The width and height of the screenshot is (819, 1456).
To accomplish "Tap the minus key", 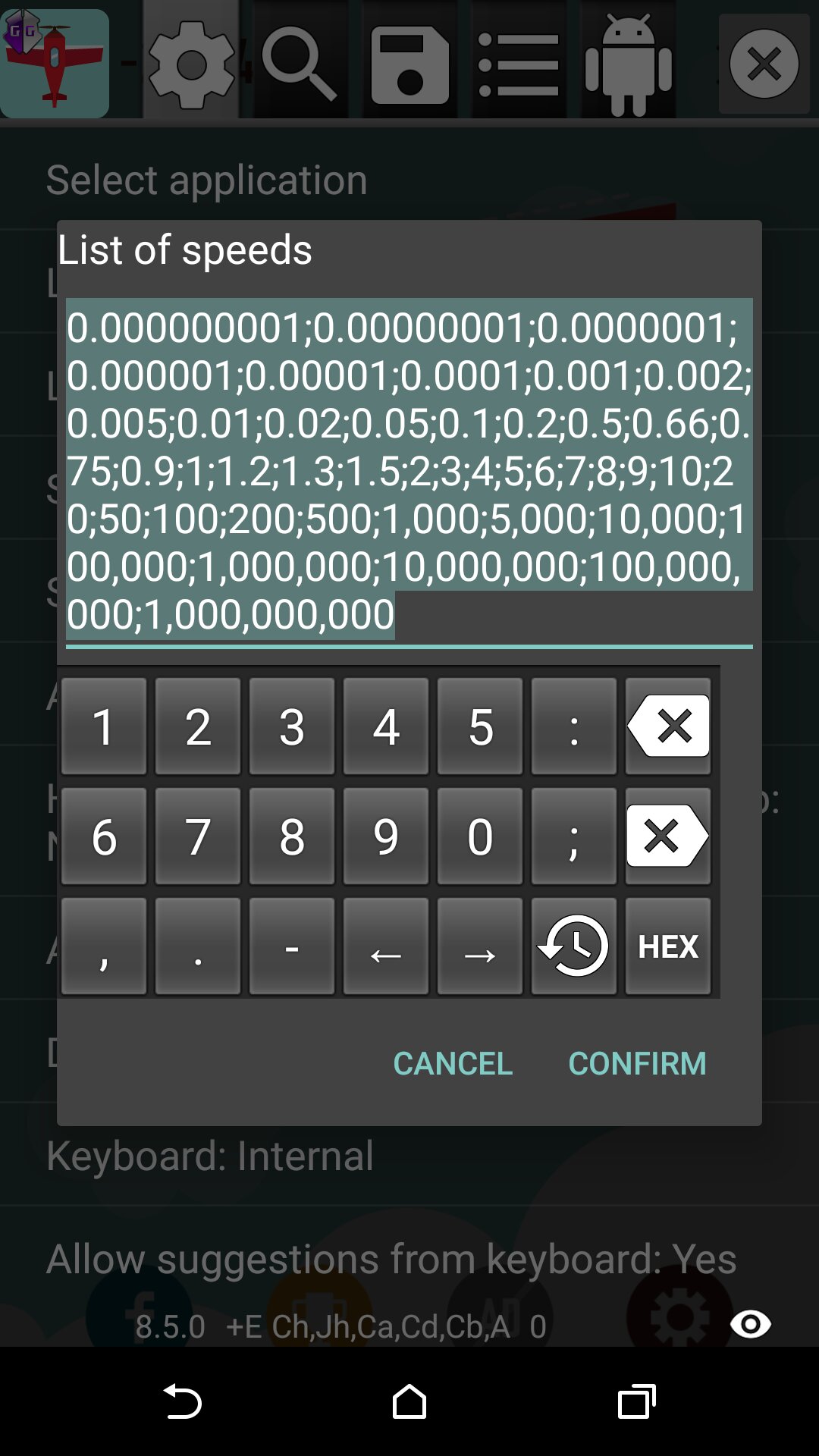I will (291, 946).
